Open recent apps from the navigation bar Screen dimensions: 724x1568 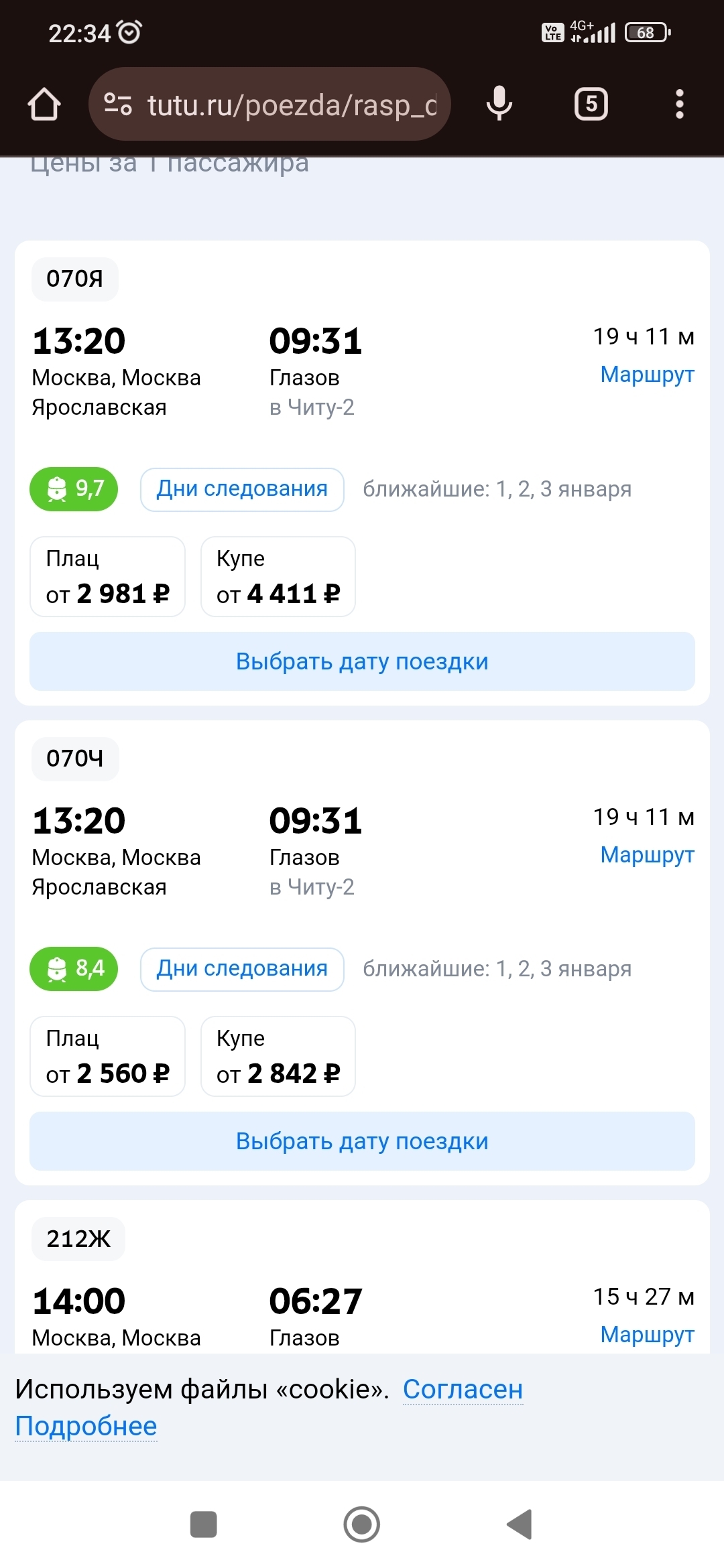[203, 1524]
